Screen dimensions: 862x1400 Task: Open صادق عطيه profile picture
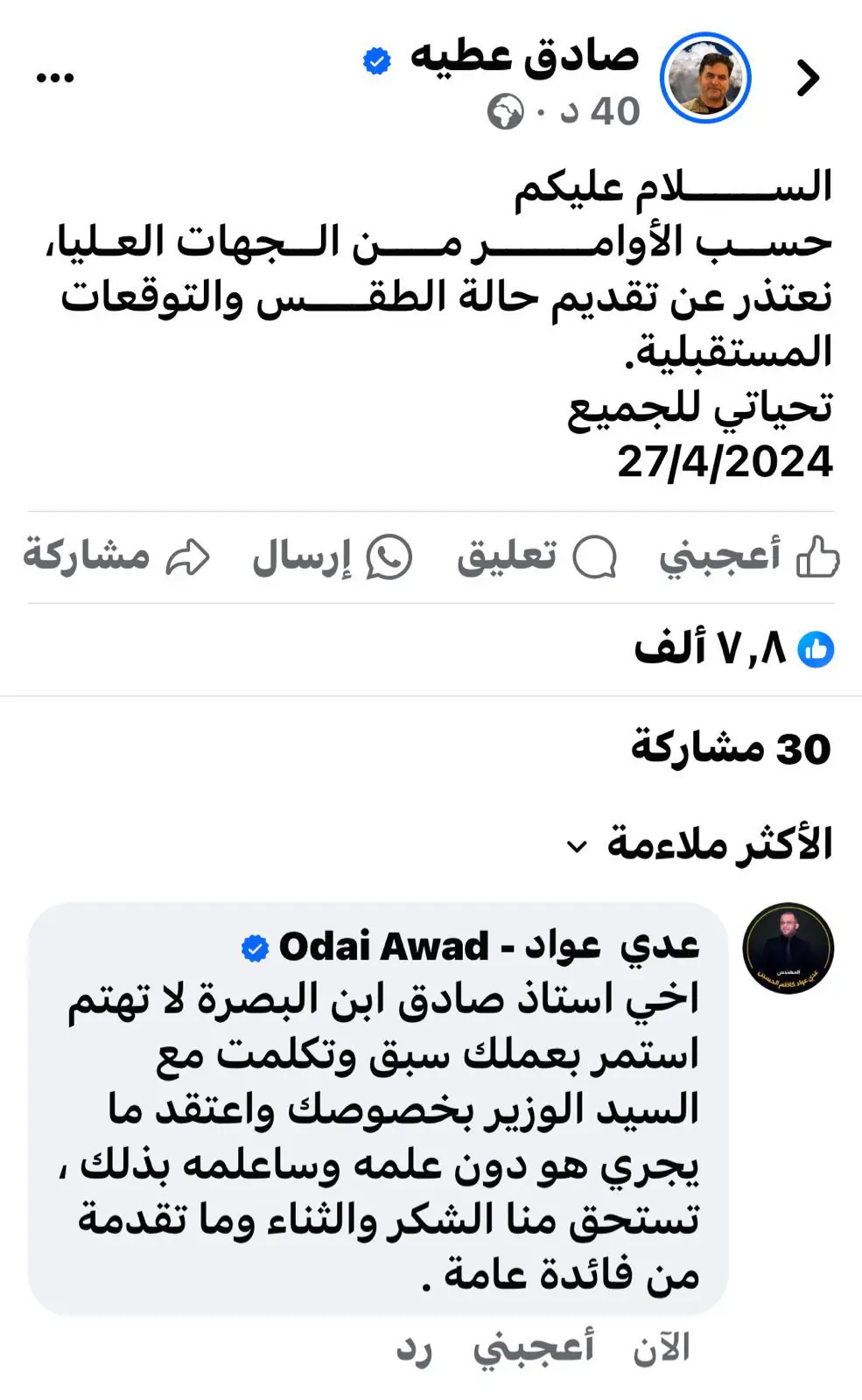point(705,79)
